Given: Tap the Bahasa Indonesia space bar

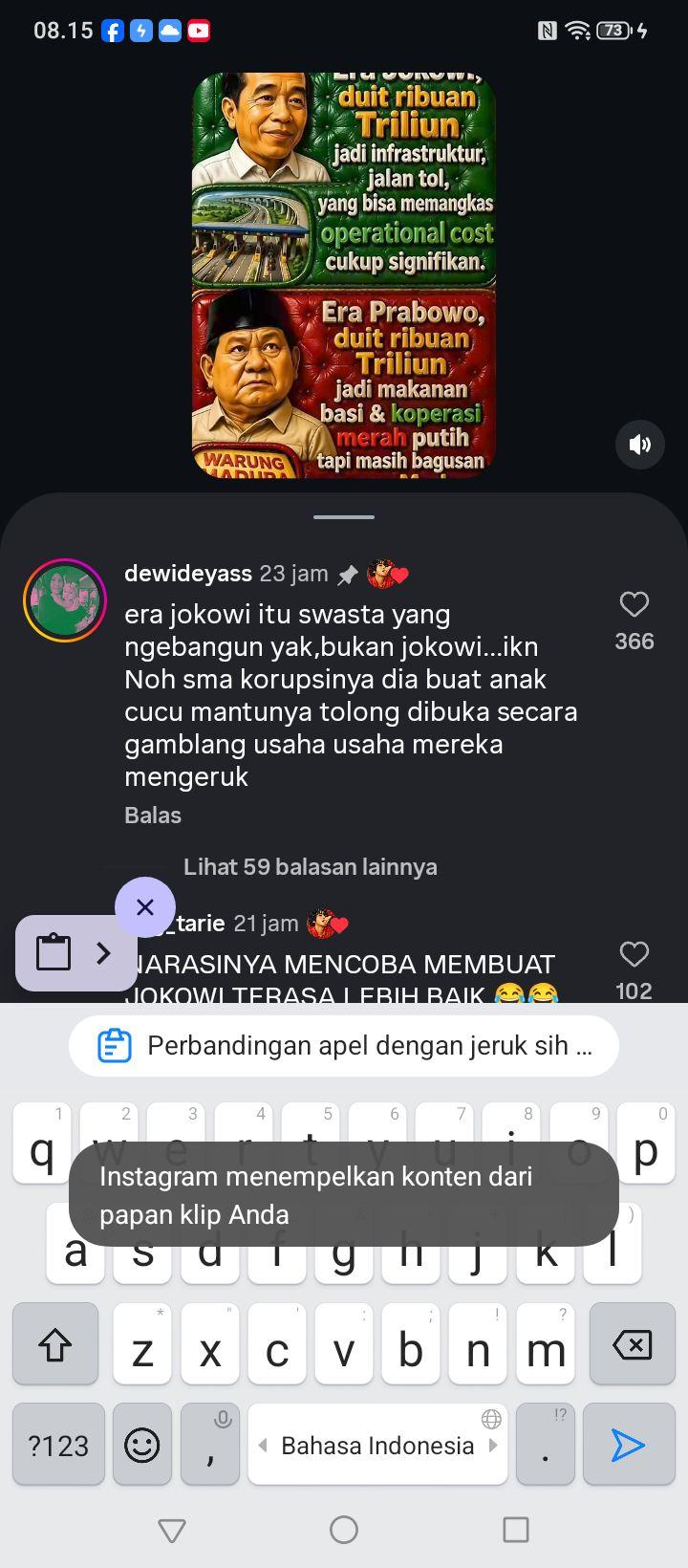Looking at the screenshot, I should tap(377, 1445).
